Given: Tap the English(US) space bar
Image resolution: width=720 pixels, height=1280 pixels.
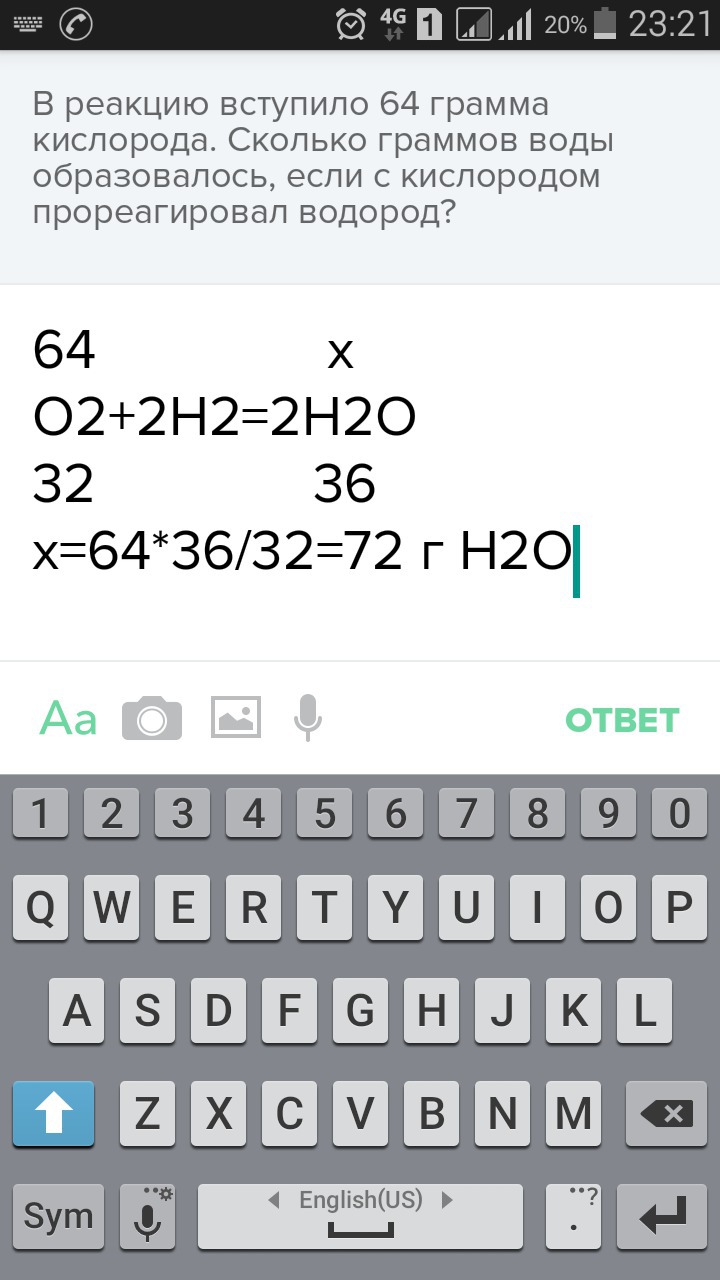Looking at the screenshot, I should click(x=360, y=1216).
